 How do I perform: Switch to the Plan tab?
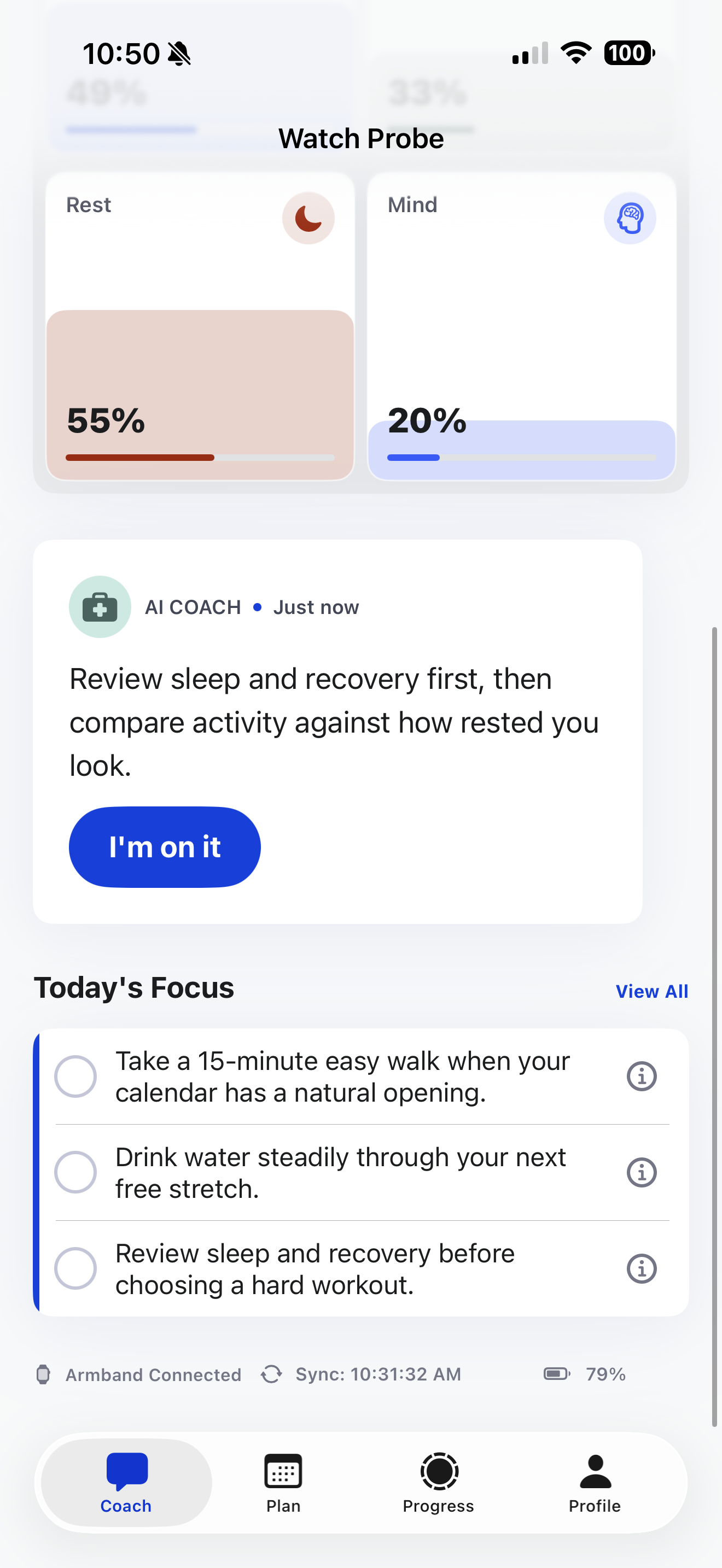(x=283, y=1482)
